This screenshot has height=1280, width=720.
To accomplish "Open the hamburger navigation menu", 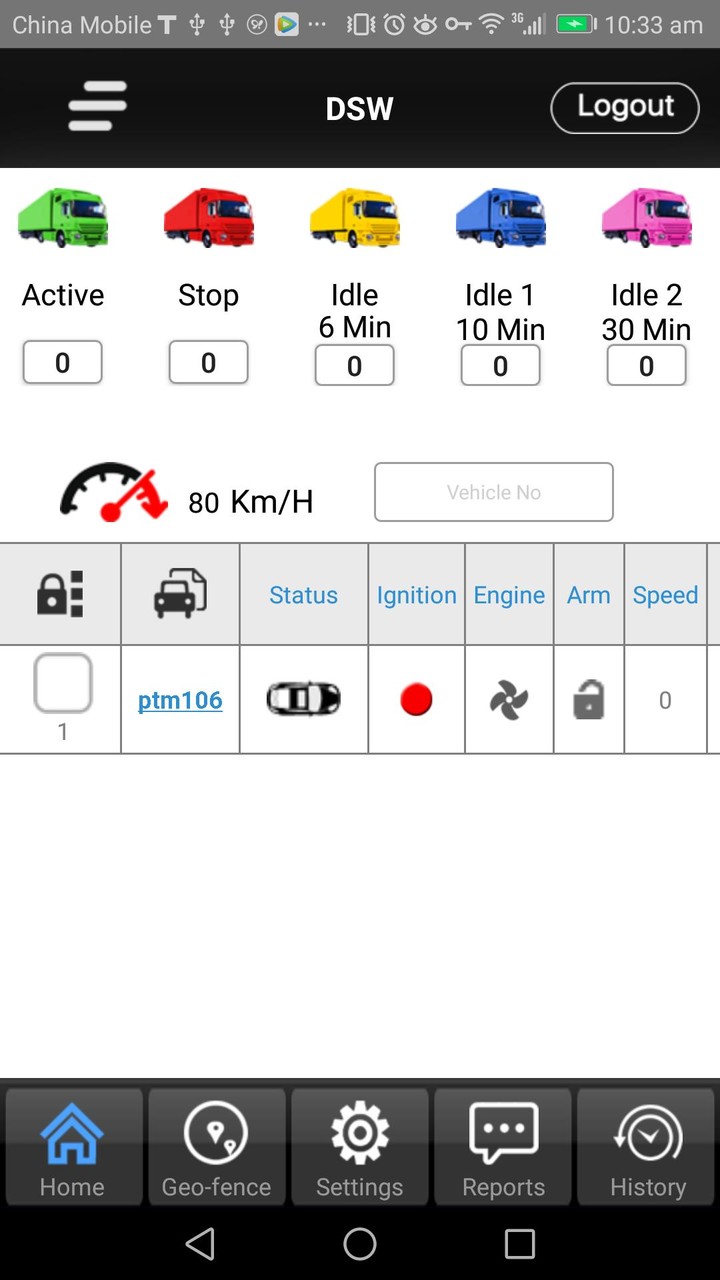I will click(x=96, y=105).
